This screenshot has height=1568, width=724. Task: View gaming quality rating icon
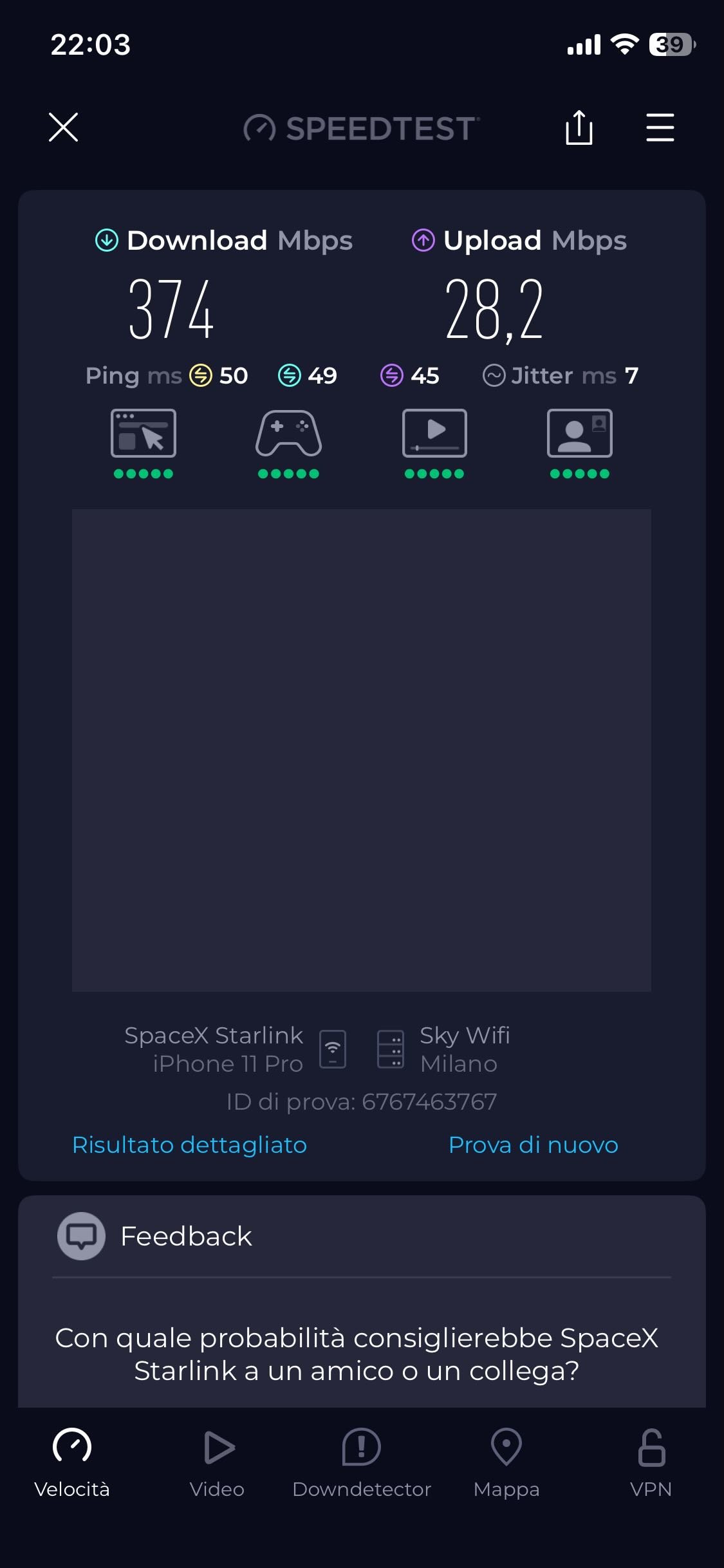[288, 434]
